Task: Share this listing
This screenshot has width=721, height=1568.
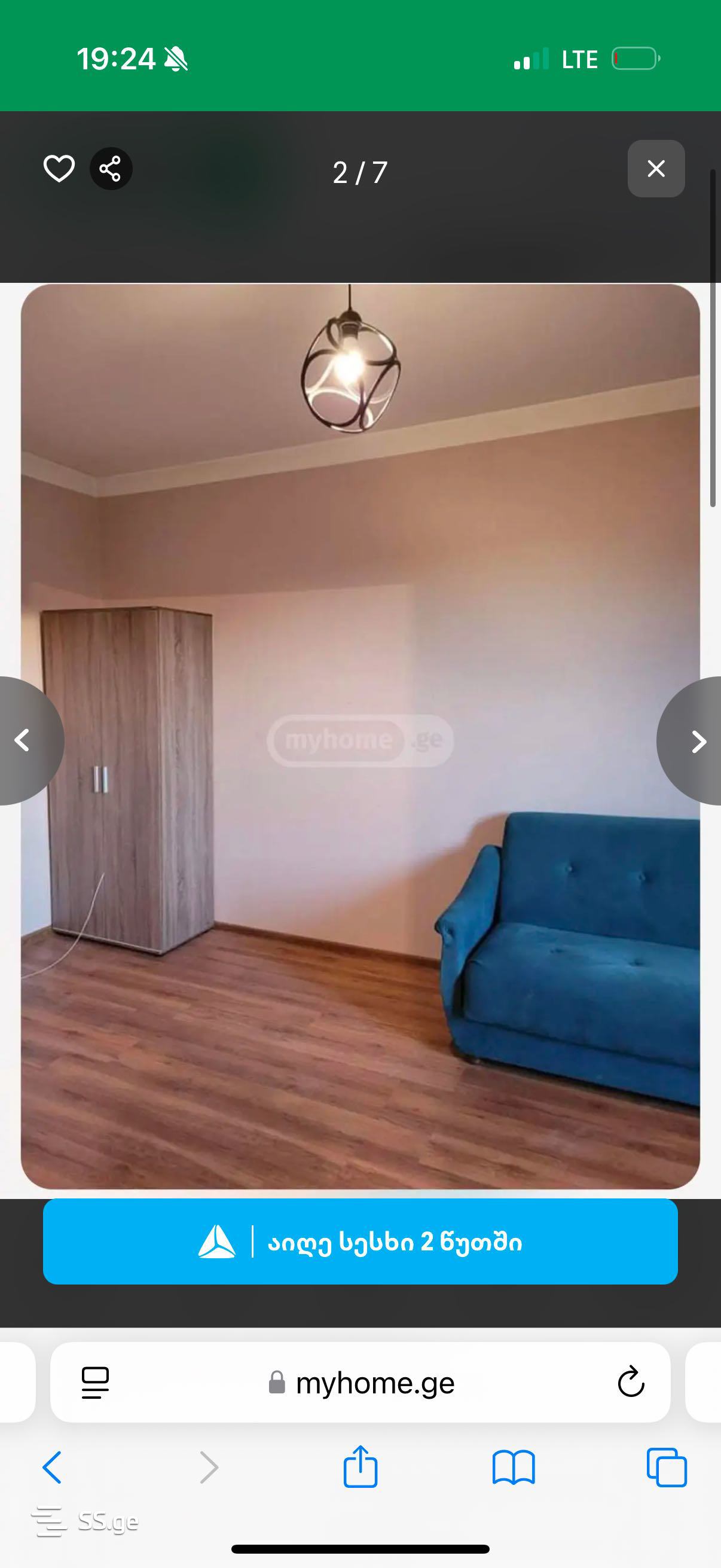Action: pos(111,169)
